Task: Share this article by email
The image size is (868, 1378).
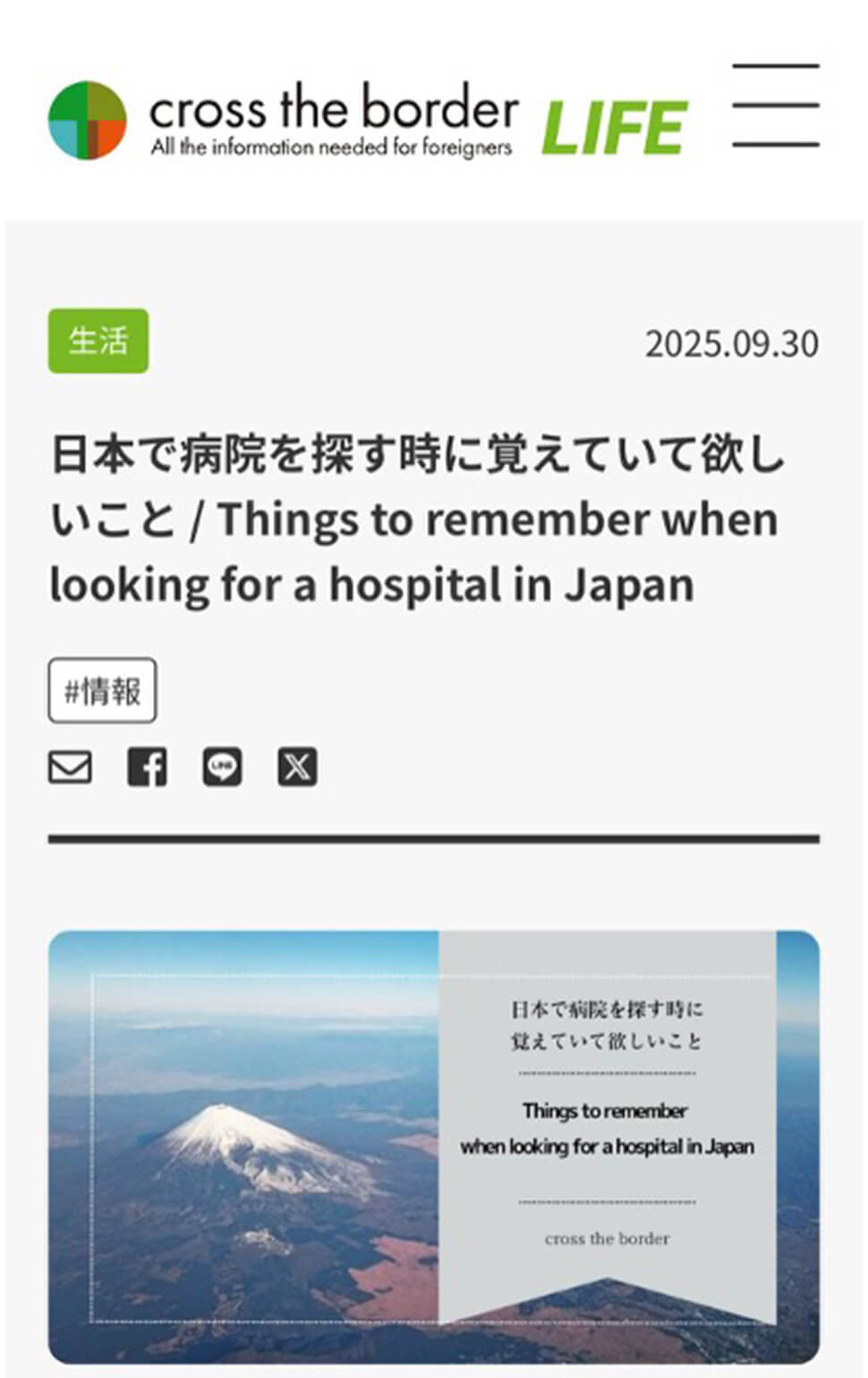Action: point(70,768)
